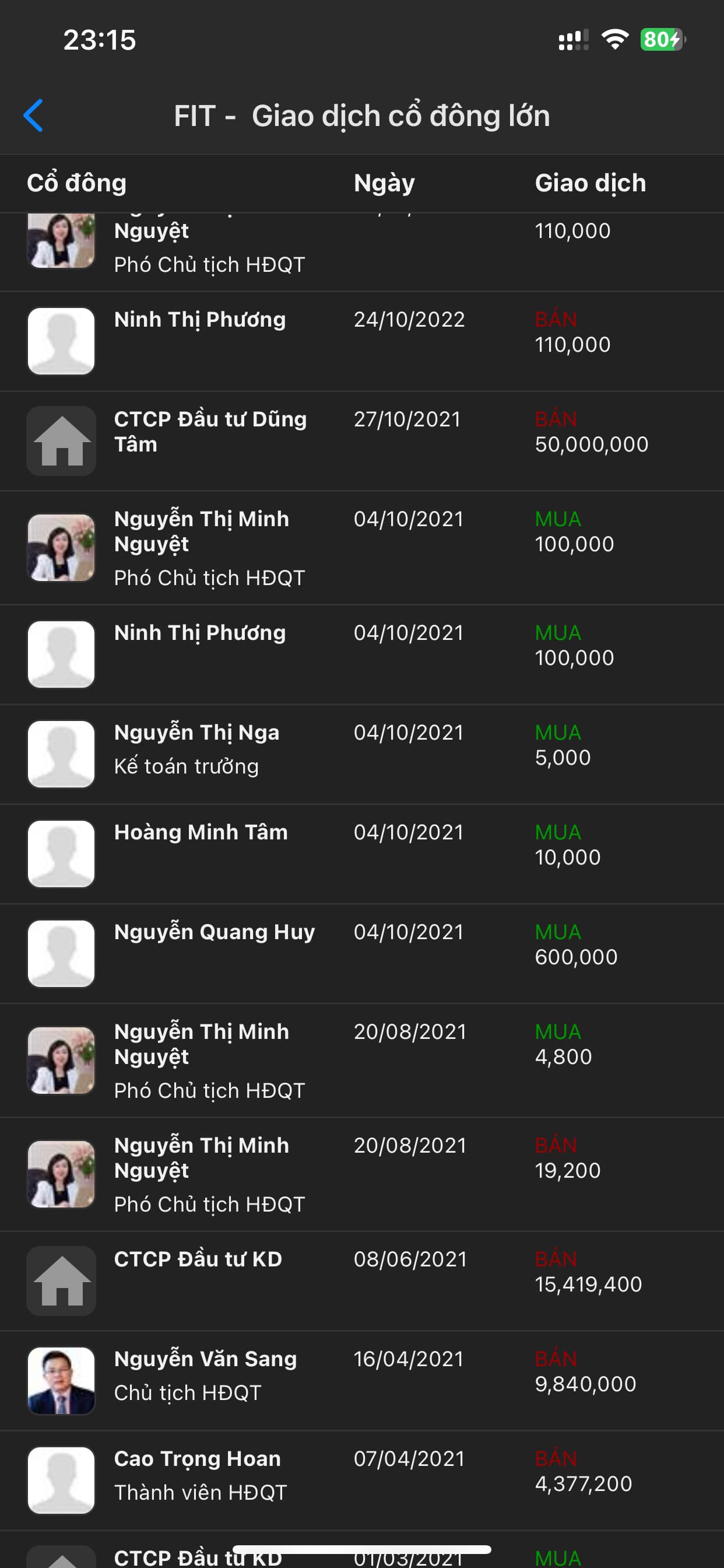Open Ninh Thị Phương's 04/10/2021 purchase row

361,654
